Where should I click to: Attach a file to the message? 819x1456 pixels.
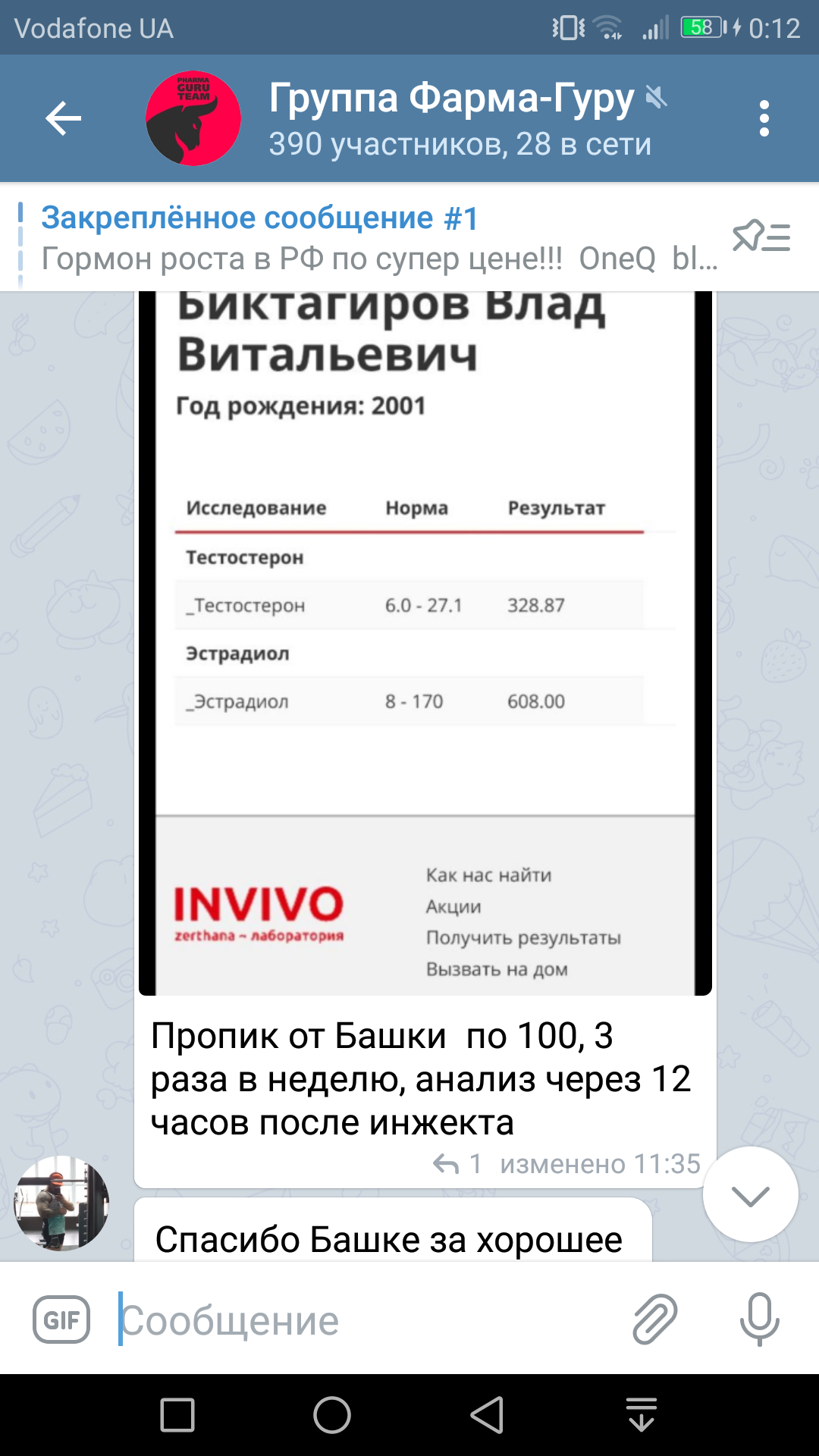click(x=654, y=1320)
